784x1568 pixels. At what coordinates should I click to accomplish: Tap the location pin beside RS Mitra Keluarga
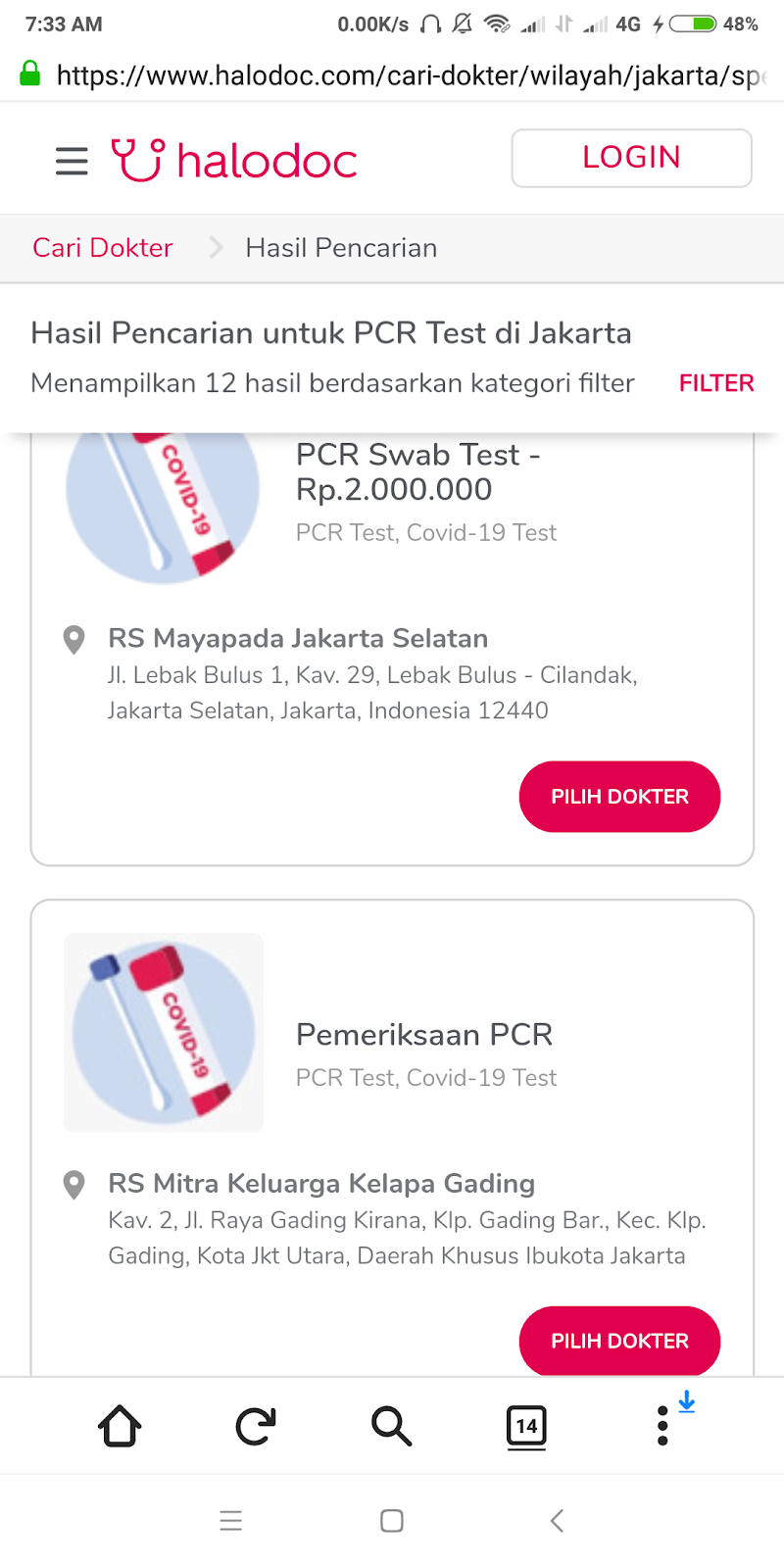73,1184
